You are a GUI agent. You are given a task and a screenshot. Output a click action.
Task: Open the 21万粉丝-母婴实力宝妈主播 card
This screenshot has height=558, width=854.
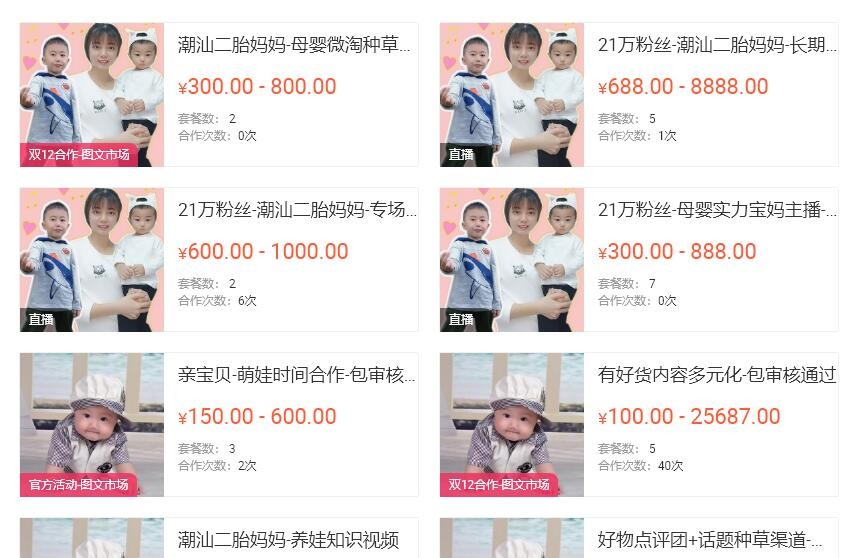(x=716, y=210)
